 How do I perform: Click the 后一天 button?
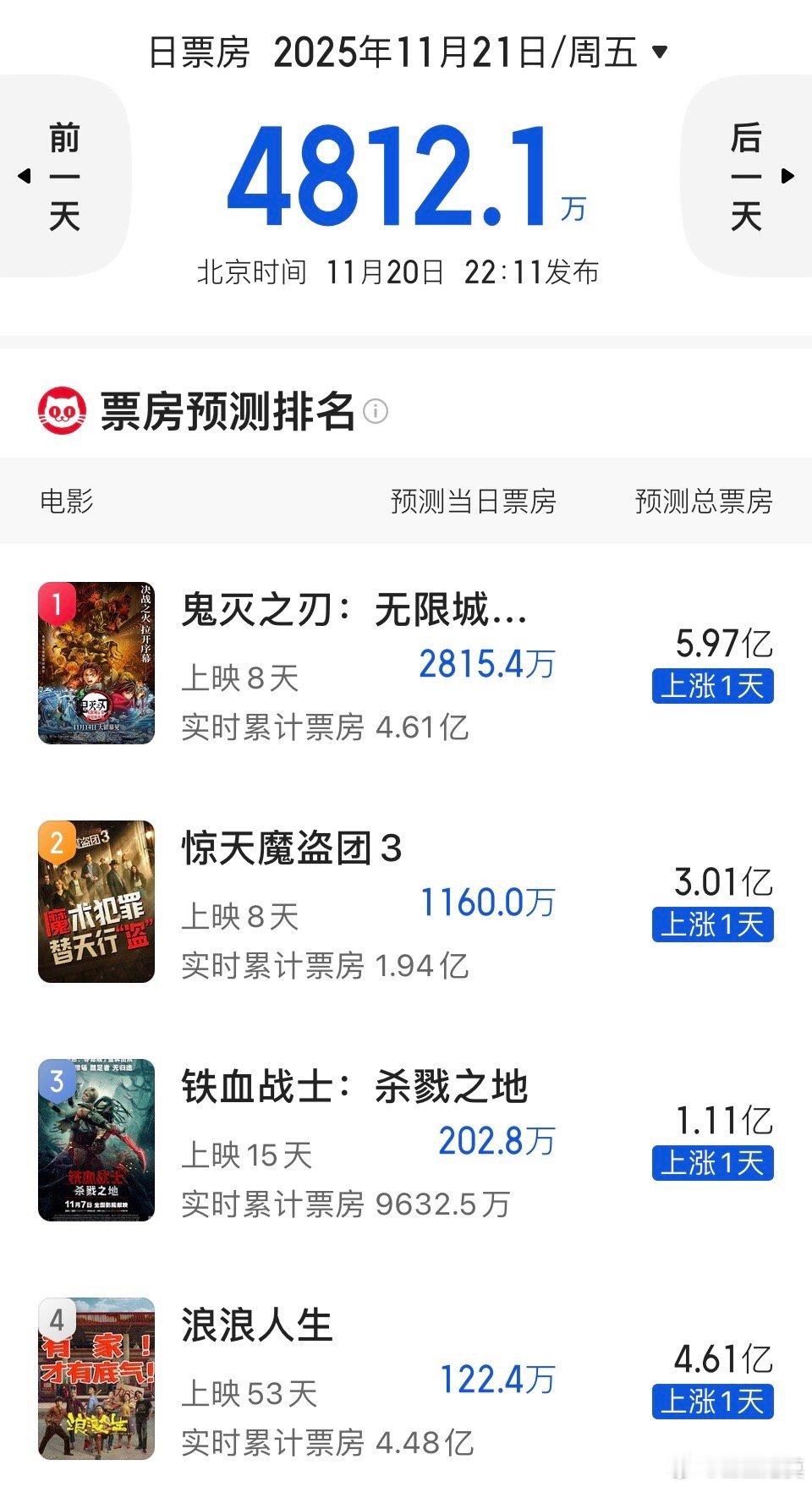748,178
